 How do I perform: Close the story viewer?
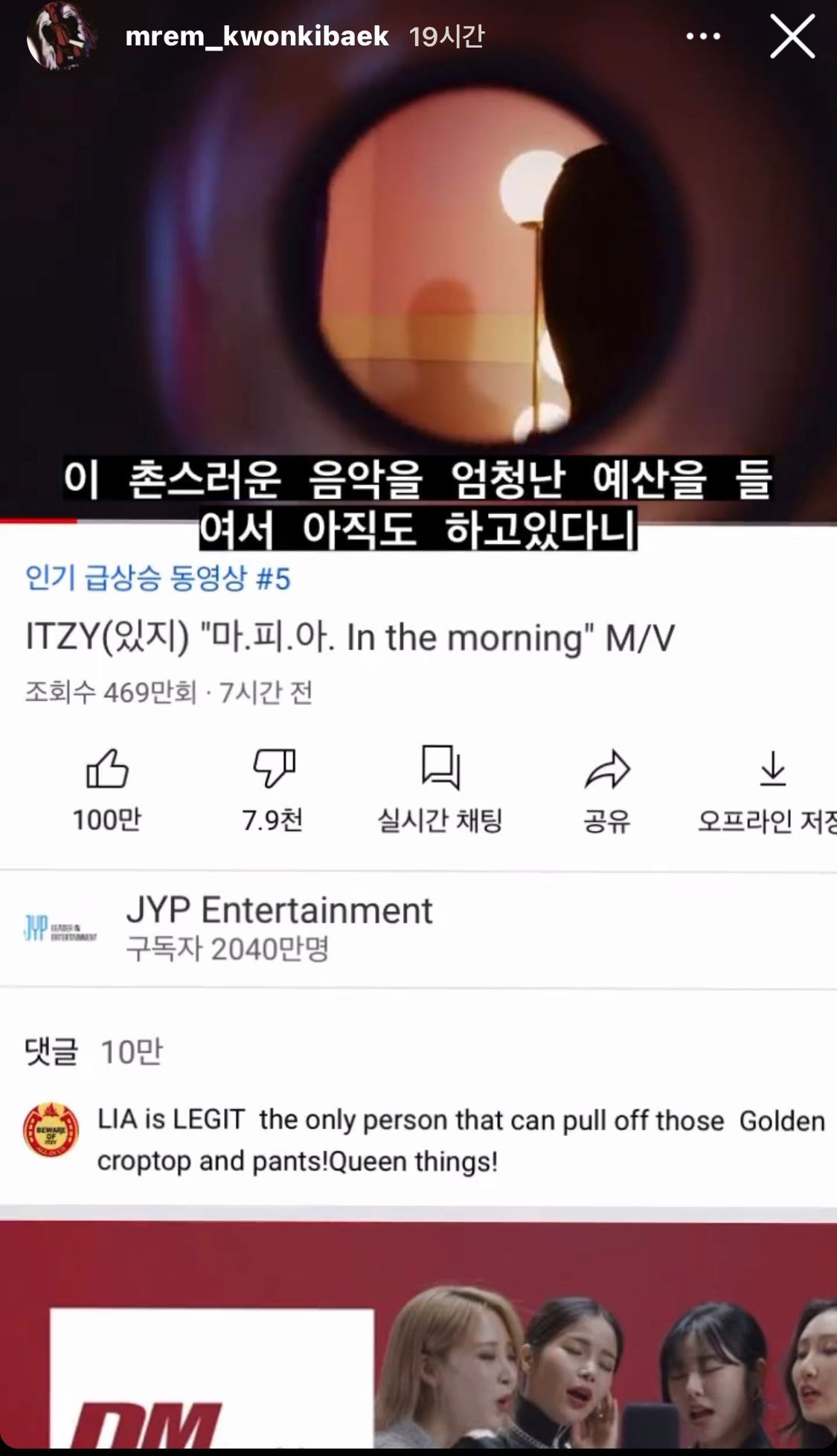[x=792, y=36]
